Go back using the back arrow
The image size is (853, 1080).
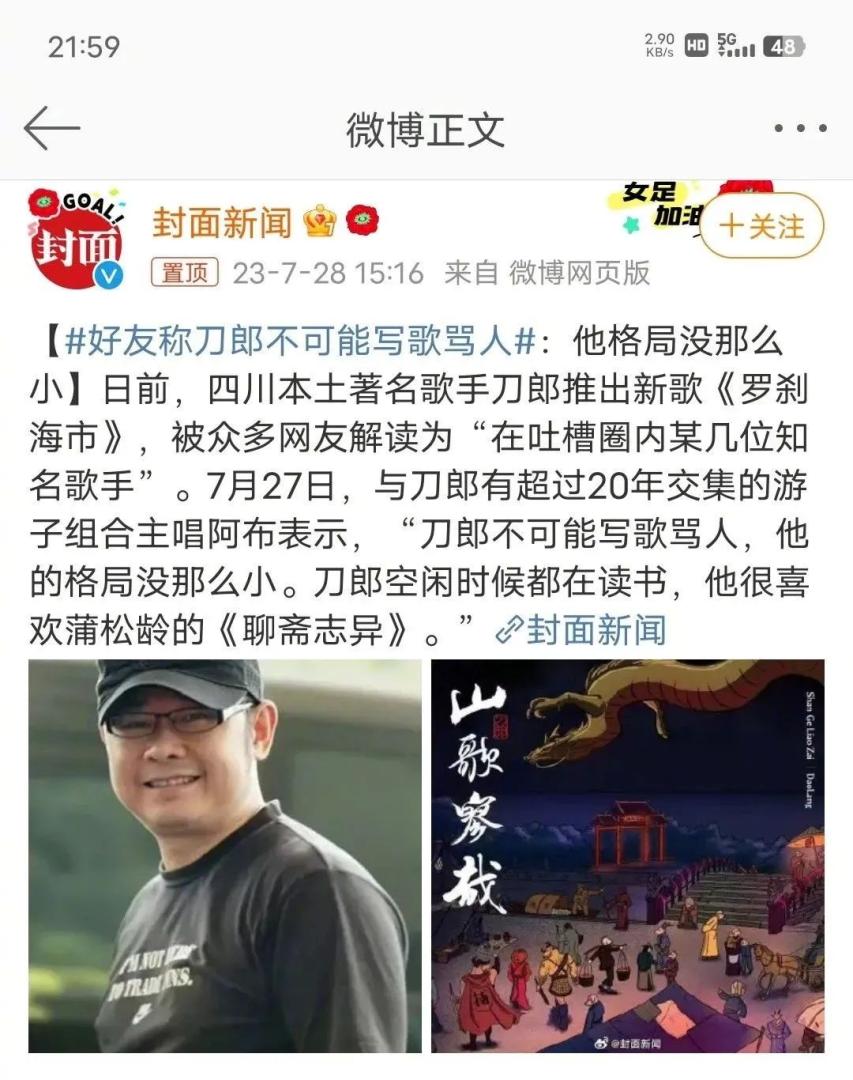[52, 129]
